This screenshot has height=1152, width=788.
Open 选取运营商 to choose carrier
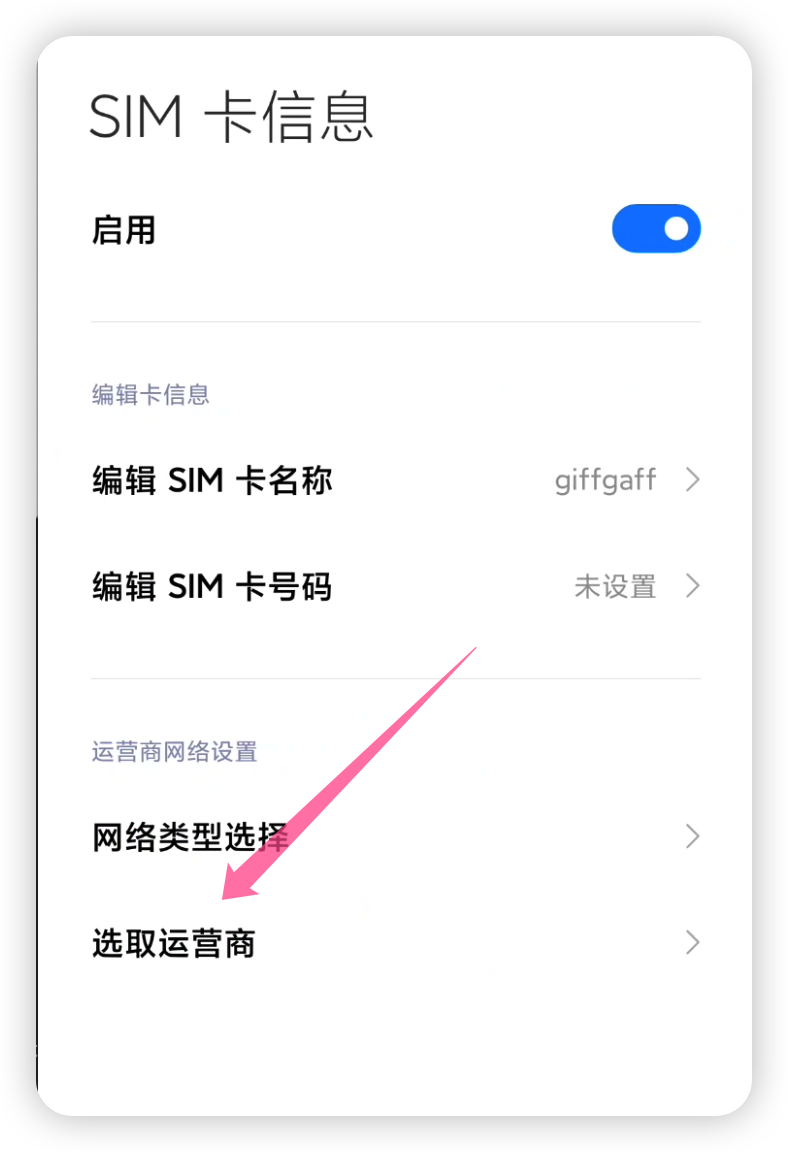(x=395, y=943)
